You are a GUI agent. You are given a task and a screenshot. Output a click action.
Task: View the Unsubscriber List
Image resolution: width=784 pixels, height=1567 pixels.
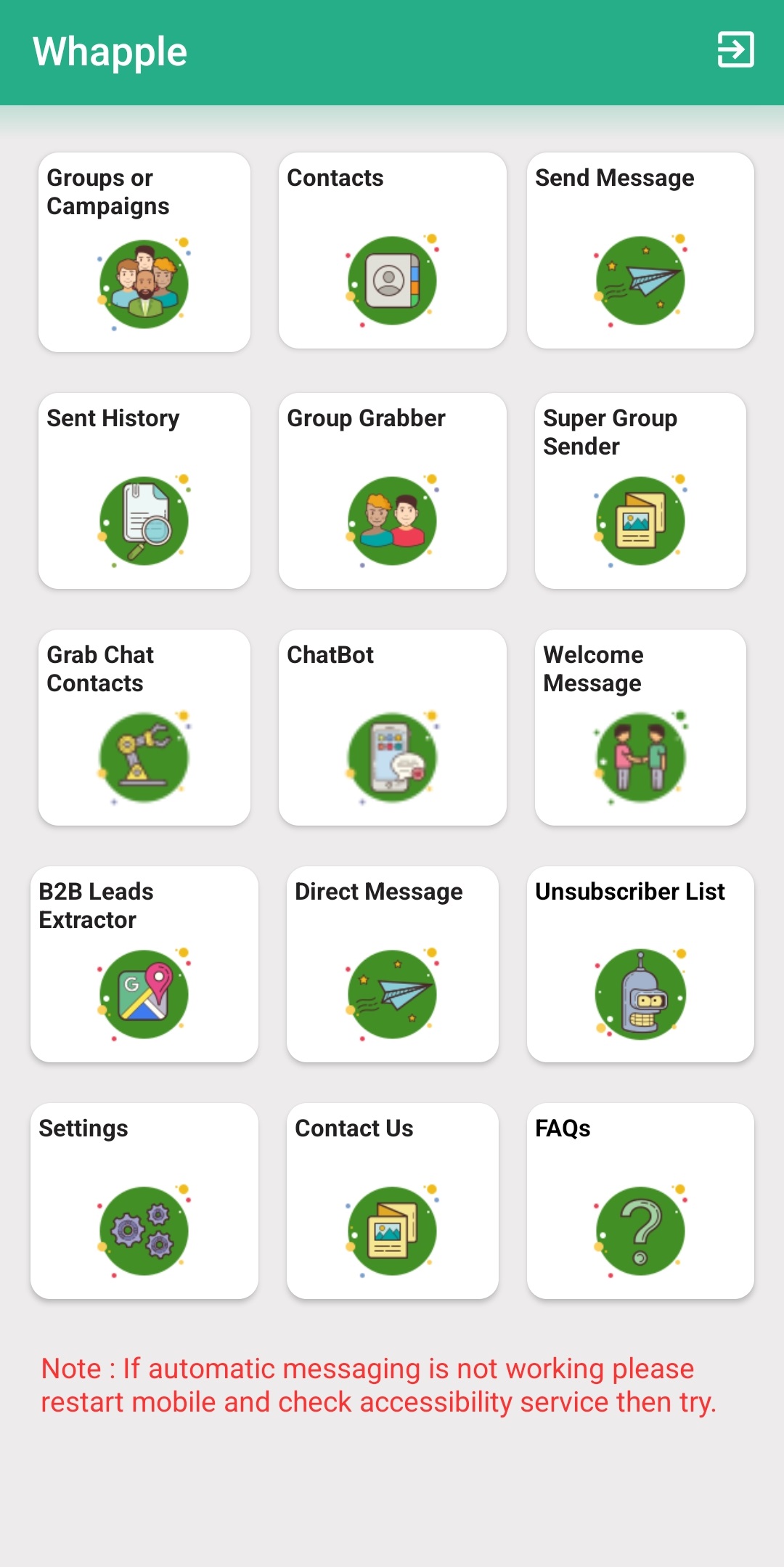click(640, 964)
